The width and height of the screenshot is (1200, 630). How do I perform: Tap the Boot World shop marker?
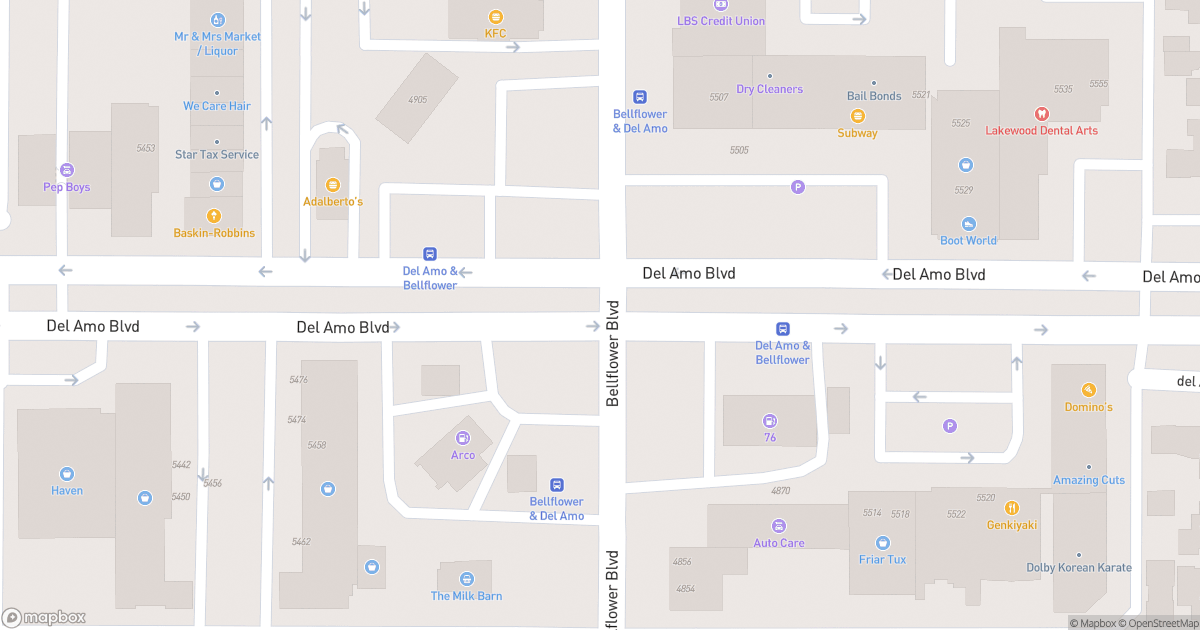pyautogui.click(x=968, y=224)
